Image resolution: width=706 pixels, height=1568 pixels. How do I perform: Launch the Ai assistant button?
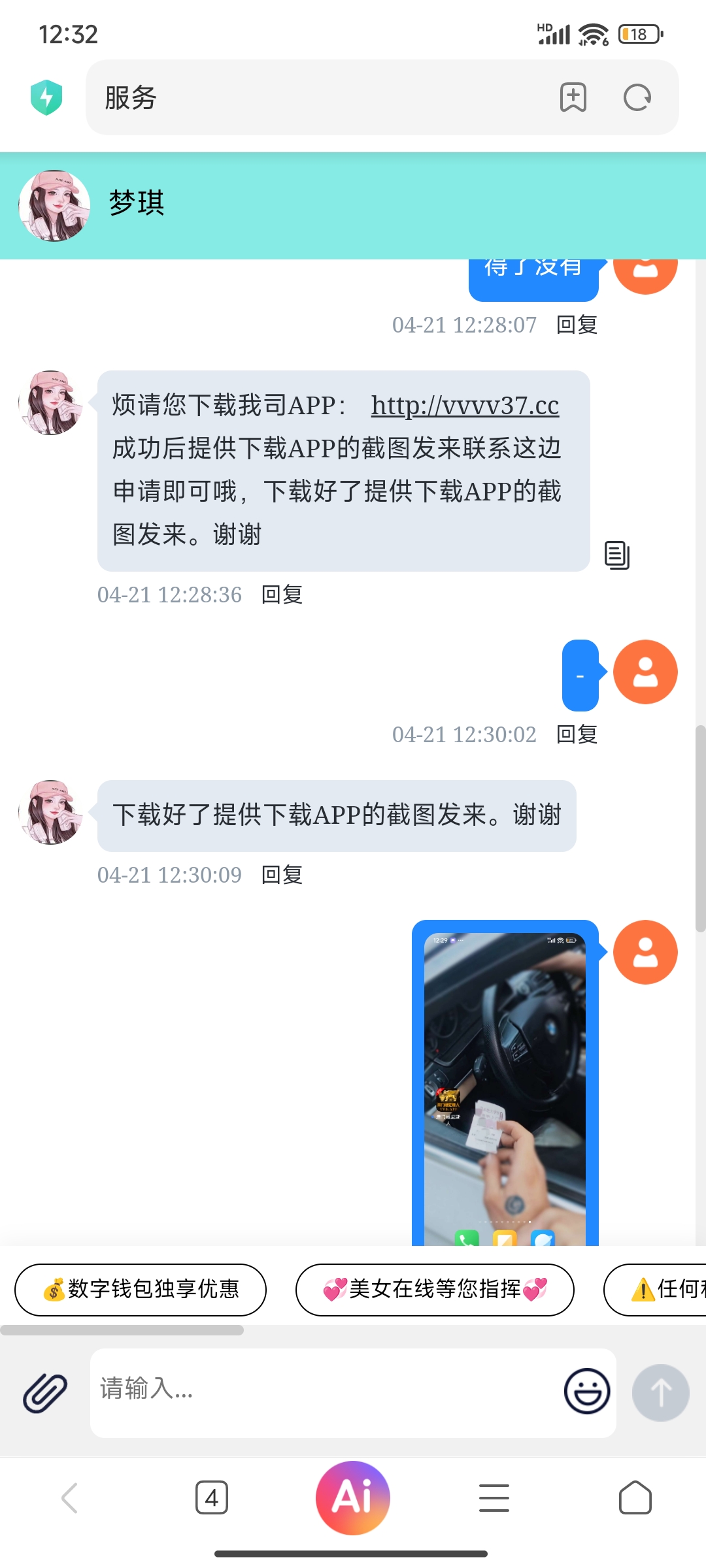point(353,1497)
